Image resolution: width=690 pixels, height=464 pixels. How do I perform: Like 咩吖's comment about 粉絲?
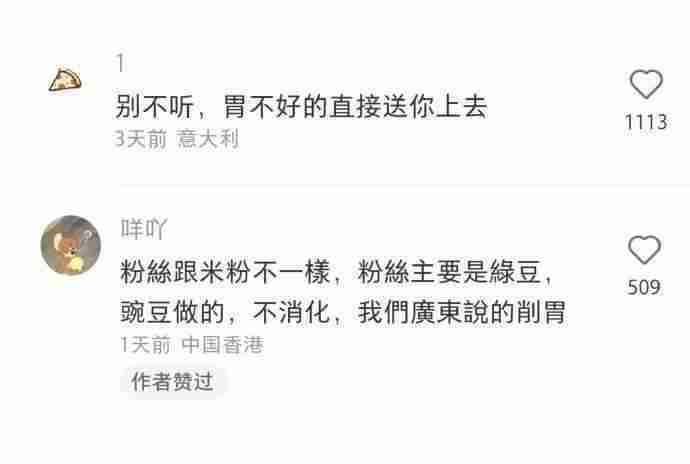(644, 250)
